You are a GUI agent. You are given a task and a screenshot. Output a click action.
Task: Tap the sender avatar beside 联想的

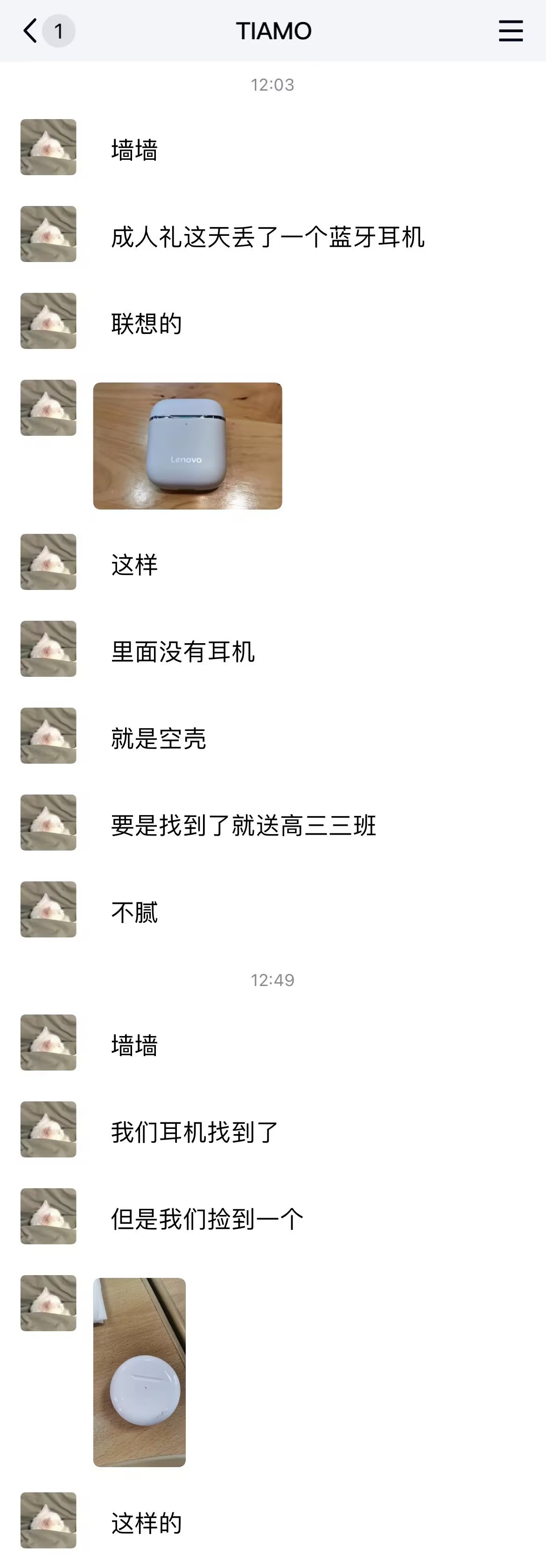(49, 321)
